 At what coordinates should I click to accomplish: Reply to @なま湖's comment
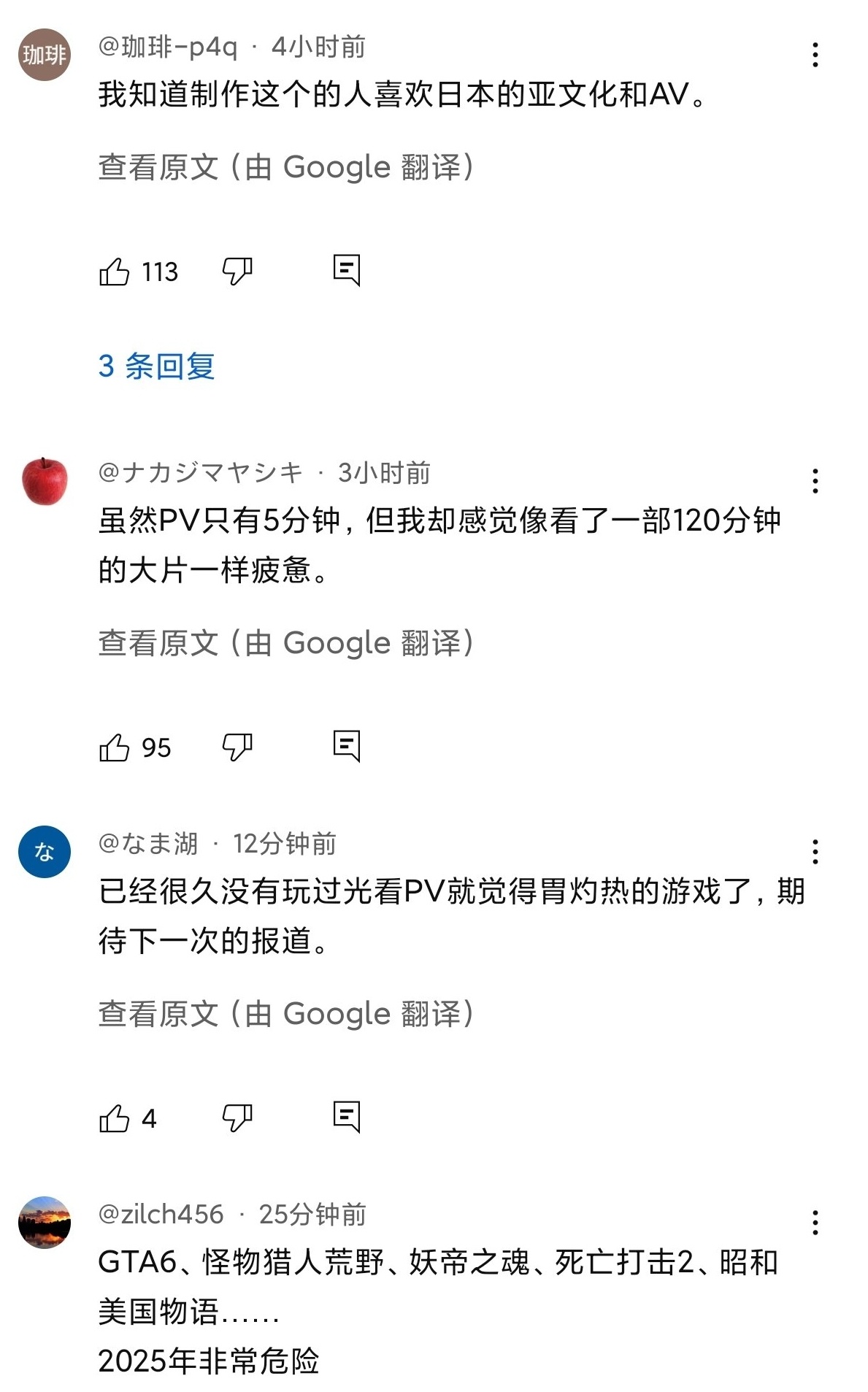tap(347, 1118)
